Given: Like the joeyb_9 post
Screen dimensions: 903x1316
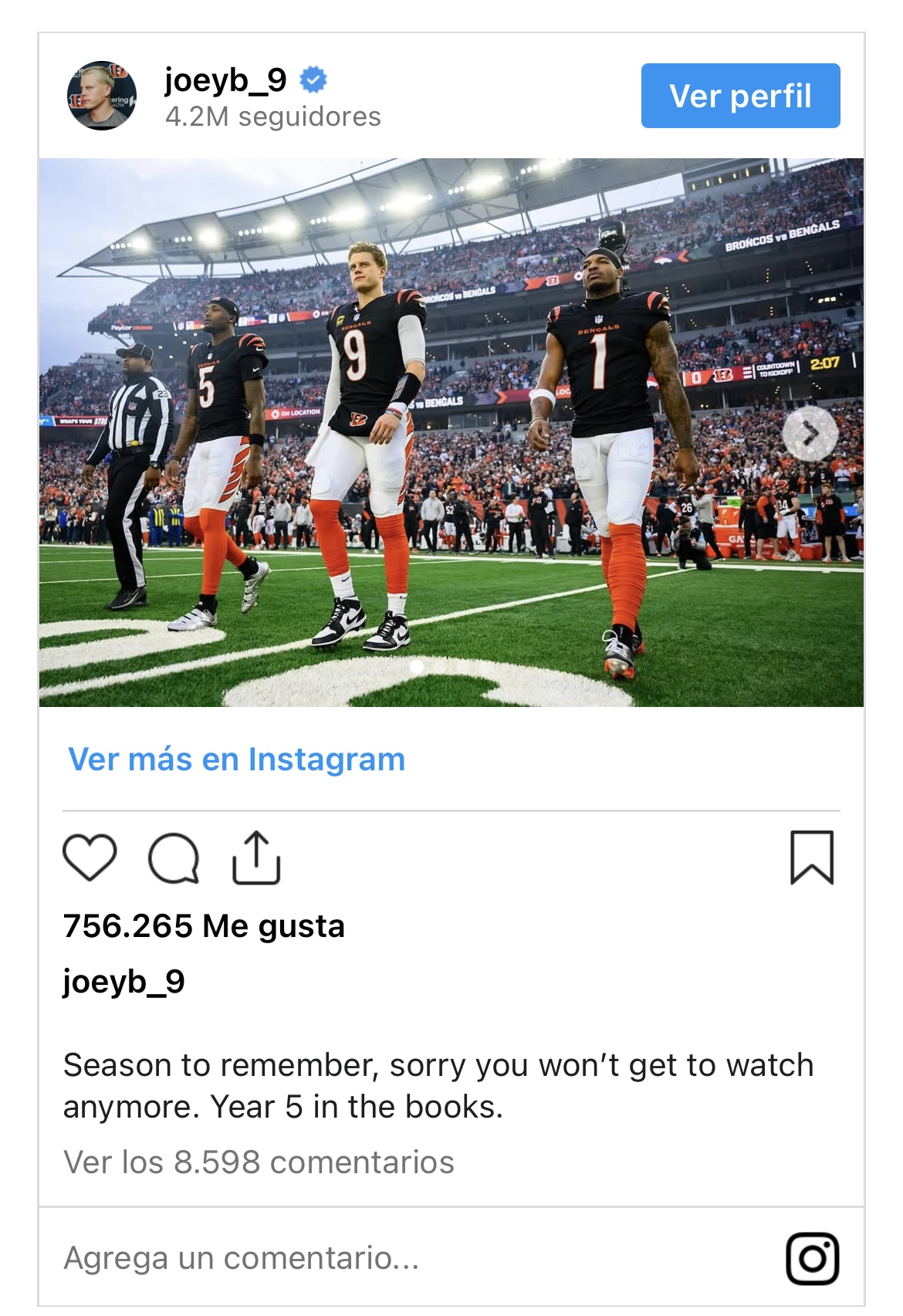Looking at the screenshot, I should 90,857.
